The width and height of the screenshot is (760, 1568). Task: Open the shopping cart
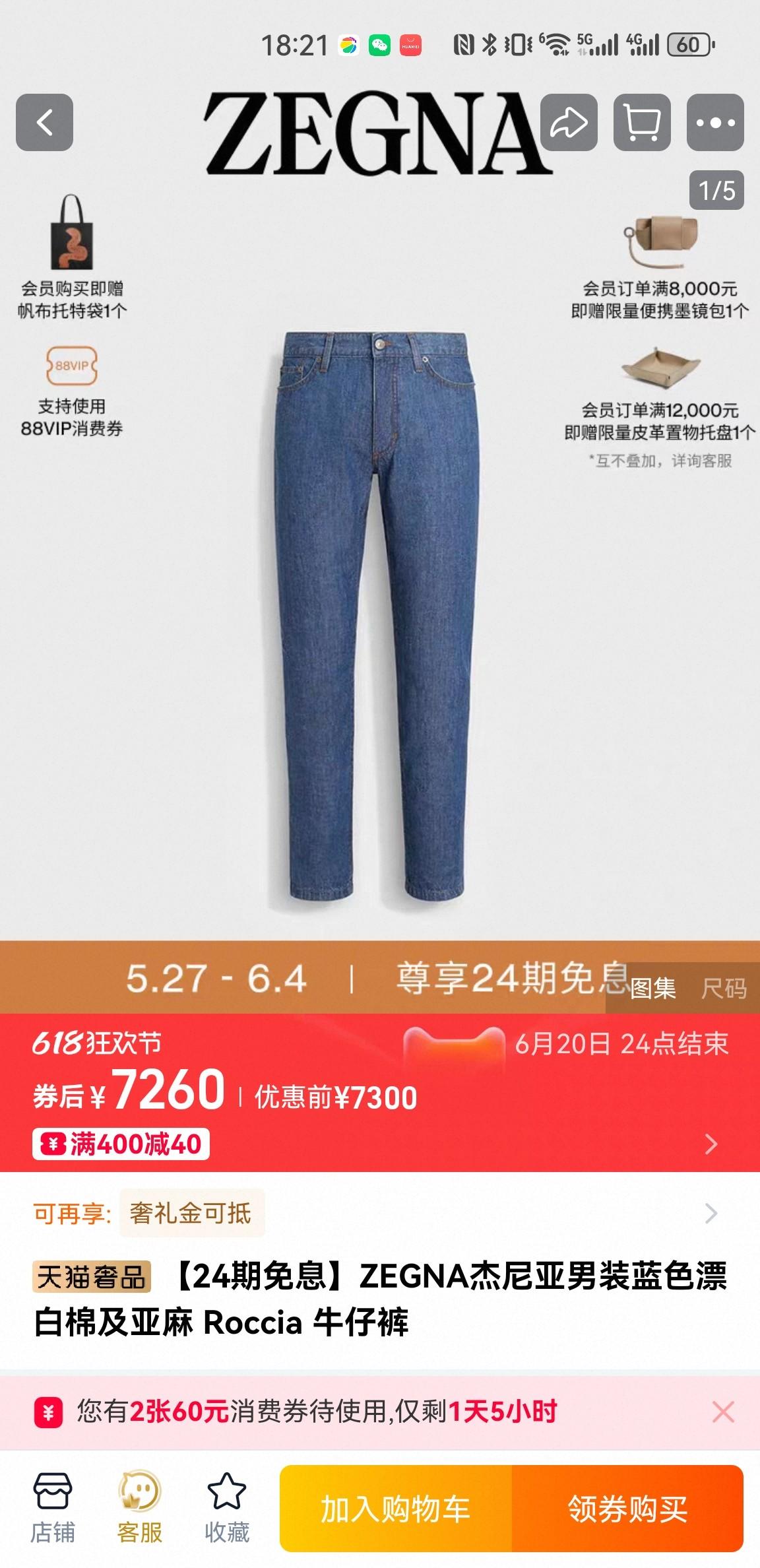642,122
